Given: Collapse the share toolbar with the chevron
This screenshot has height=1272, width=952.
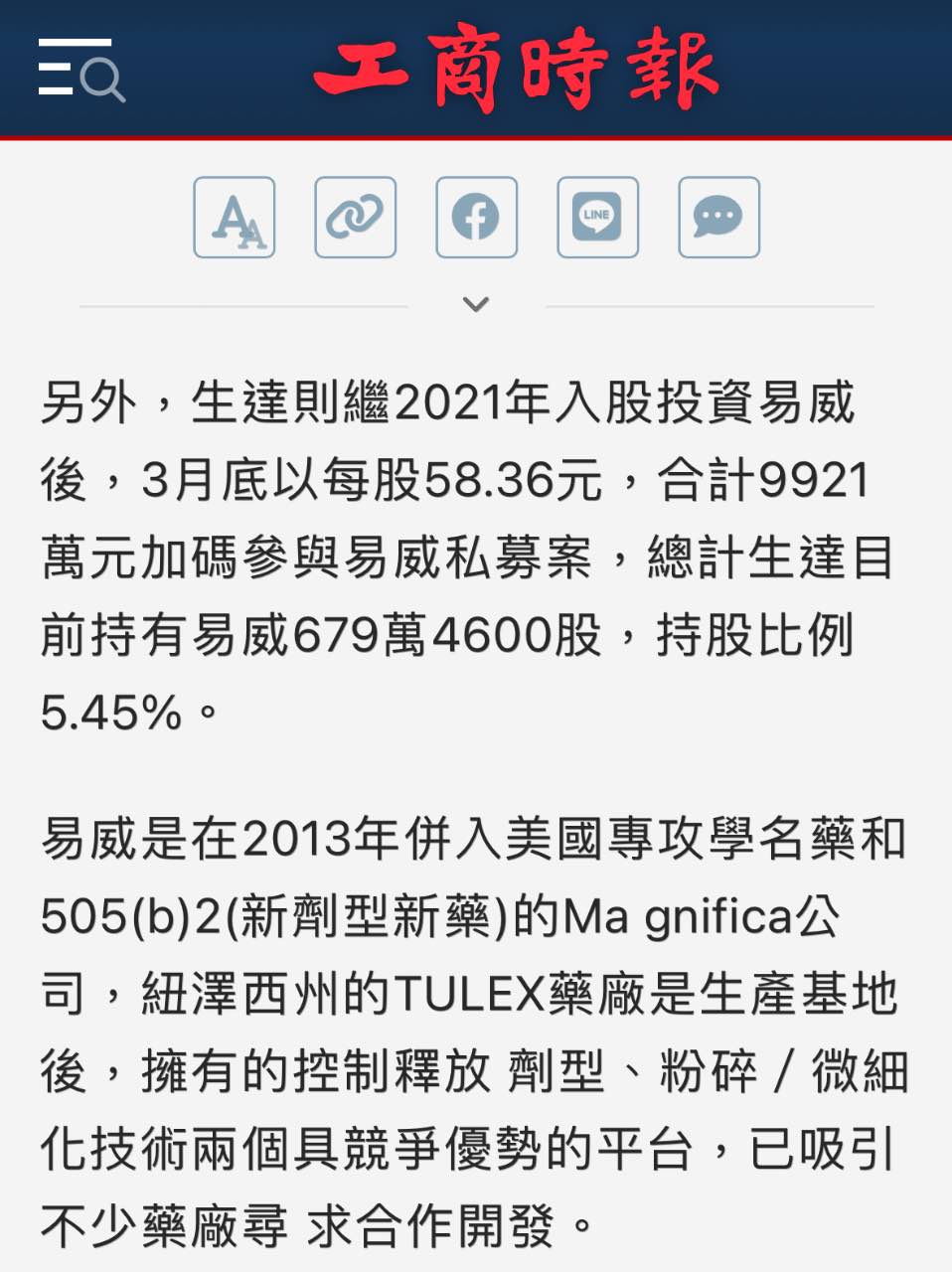Looking at the screenshot, I should pos(476,304).
